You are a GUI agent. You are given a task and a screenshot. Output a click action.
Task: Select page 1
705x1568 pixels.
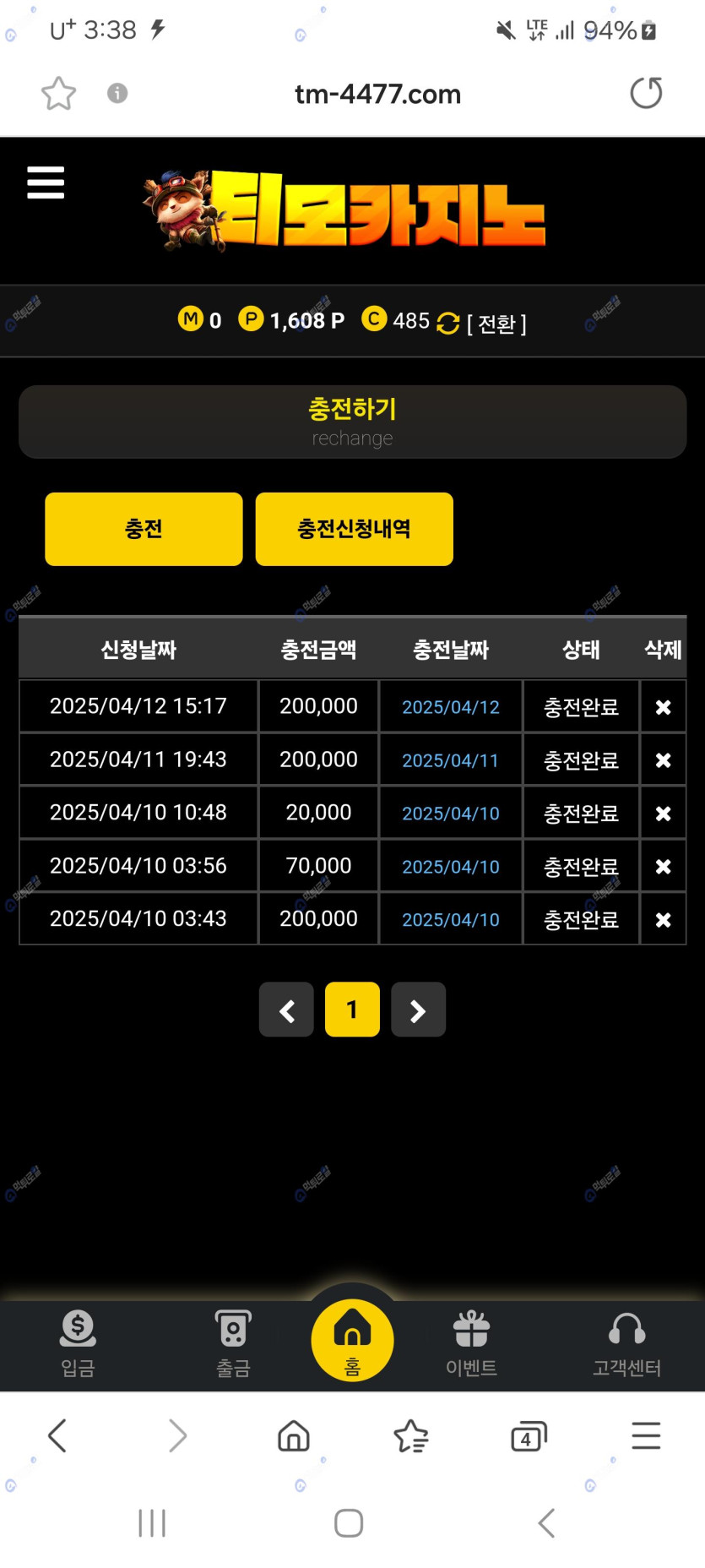352,1010
